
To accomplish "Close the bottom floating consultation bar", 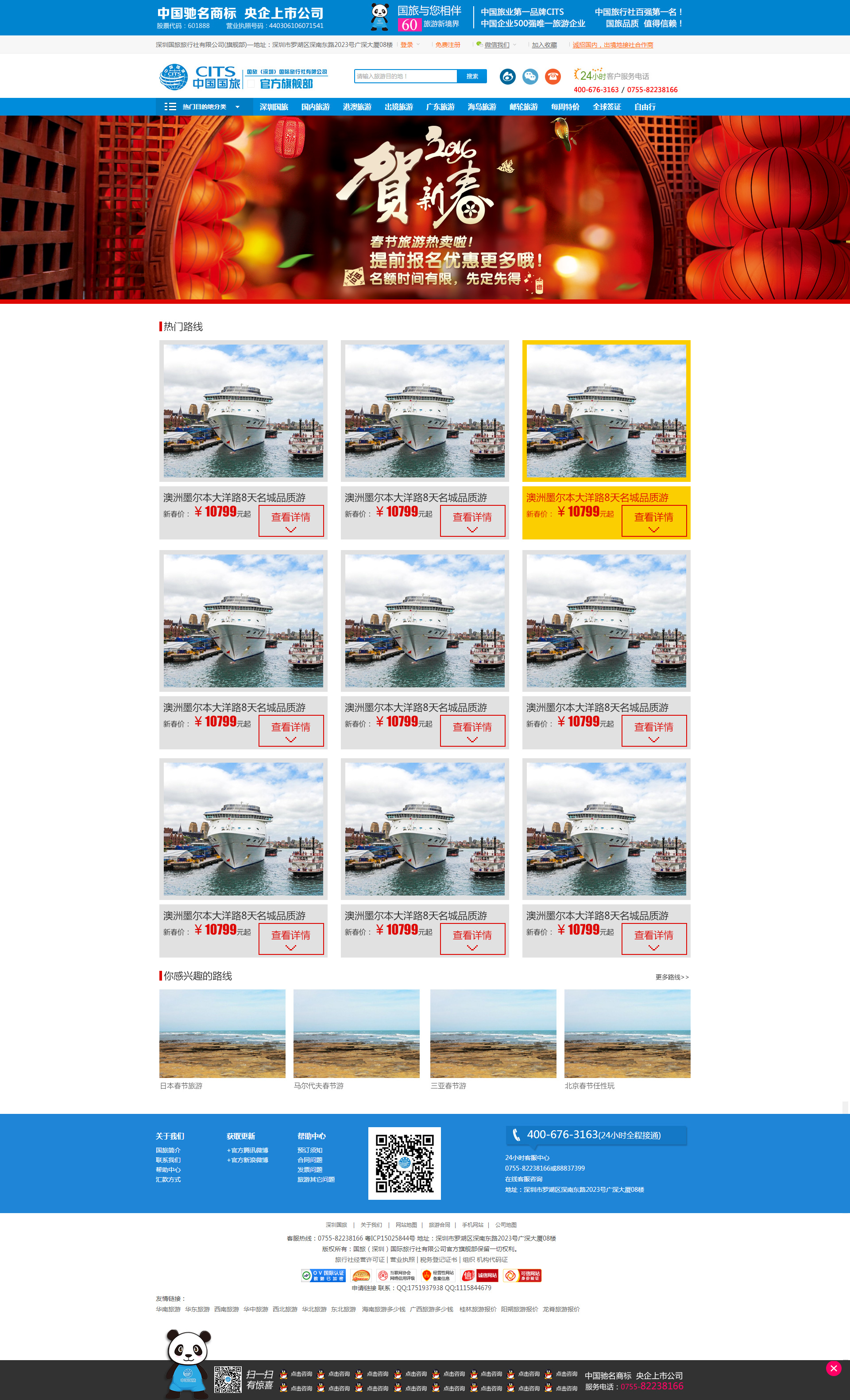I will (833, 1368).
